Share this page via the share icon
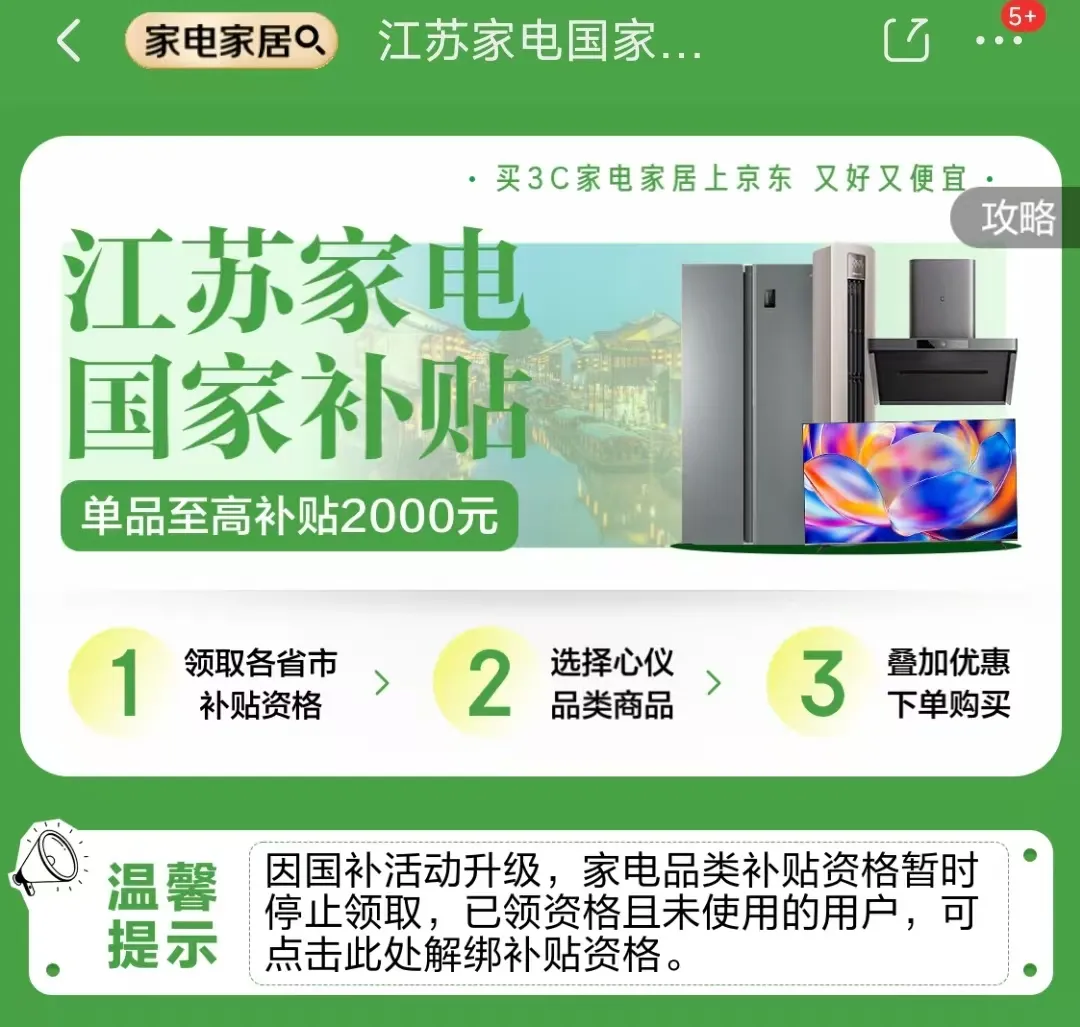The height and width of the screenshot is (1027, 1080). point(906,42)
